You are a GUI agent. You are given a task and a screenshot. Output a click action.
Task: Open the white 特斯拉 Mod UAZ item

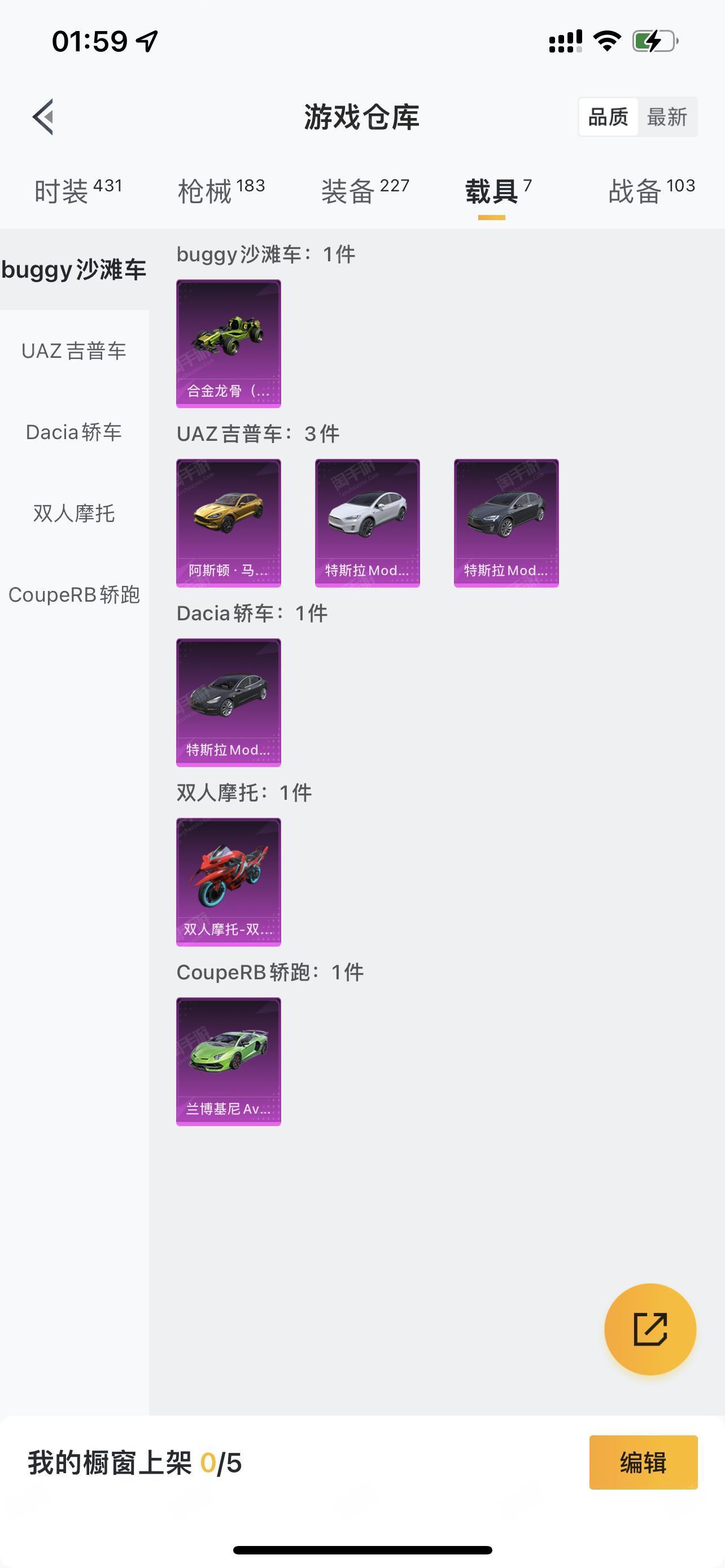[367, 523]
